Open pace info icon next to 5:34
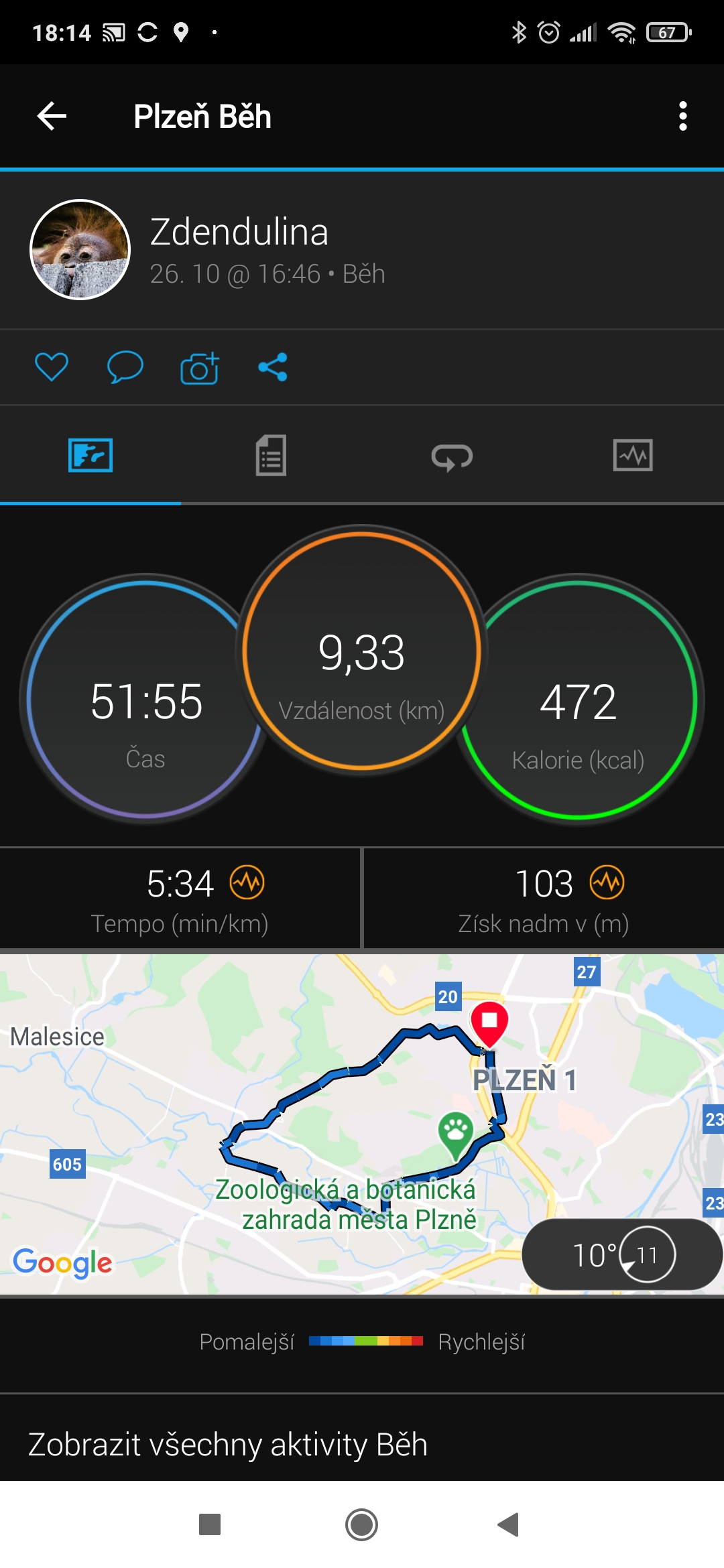 pos(247,883)
